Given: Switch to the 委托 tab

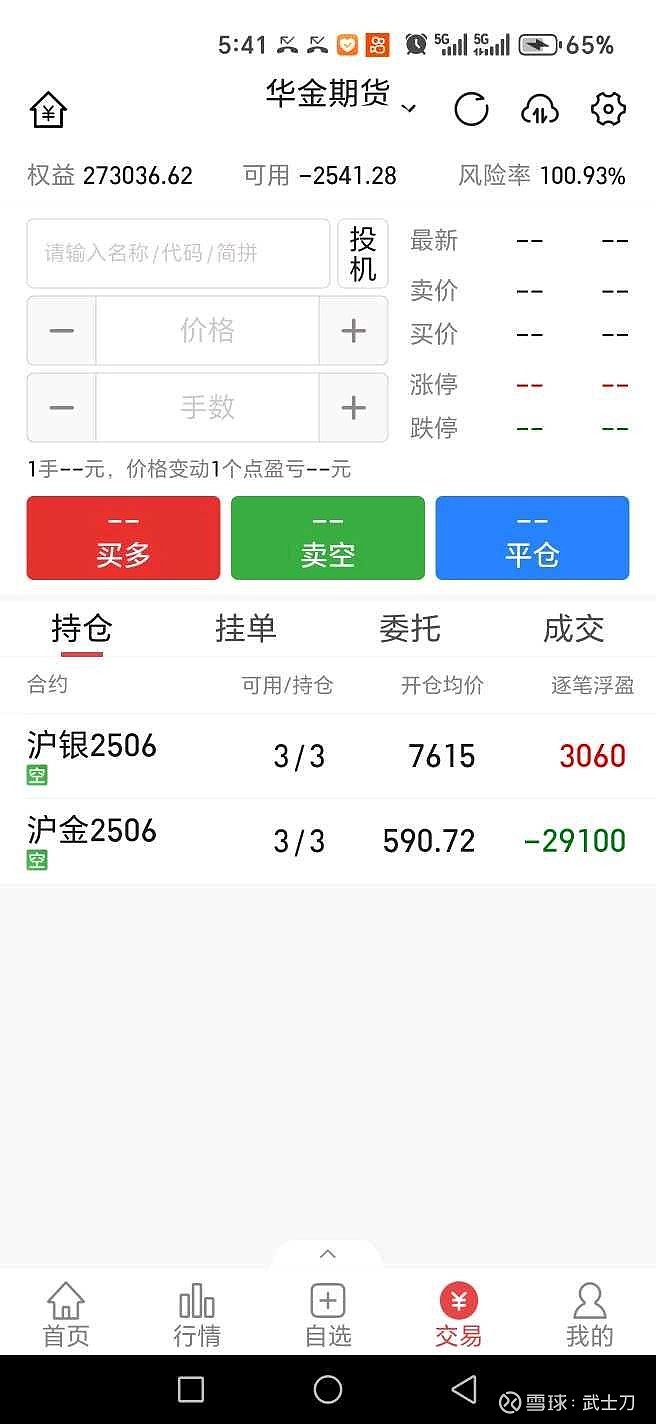Looking at the screenshot, I should pyautogui.click(x=410, y=628).
